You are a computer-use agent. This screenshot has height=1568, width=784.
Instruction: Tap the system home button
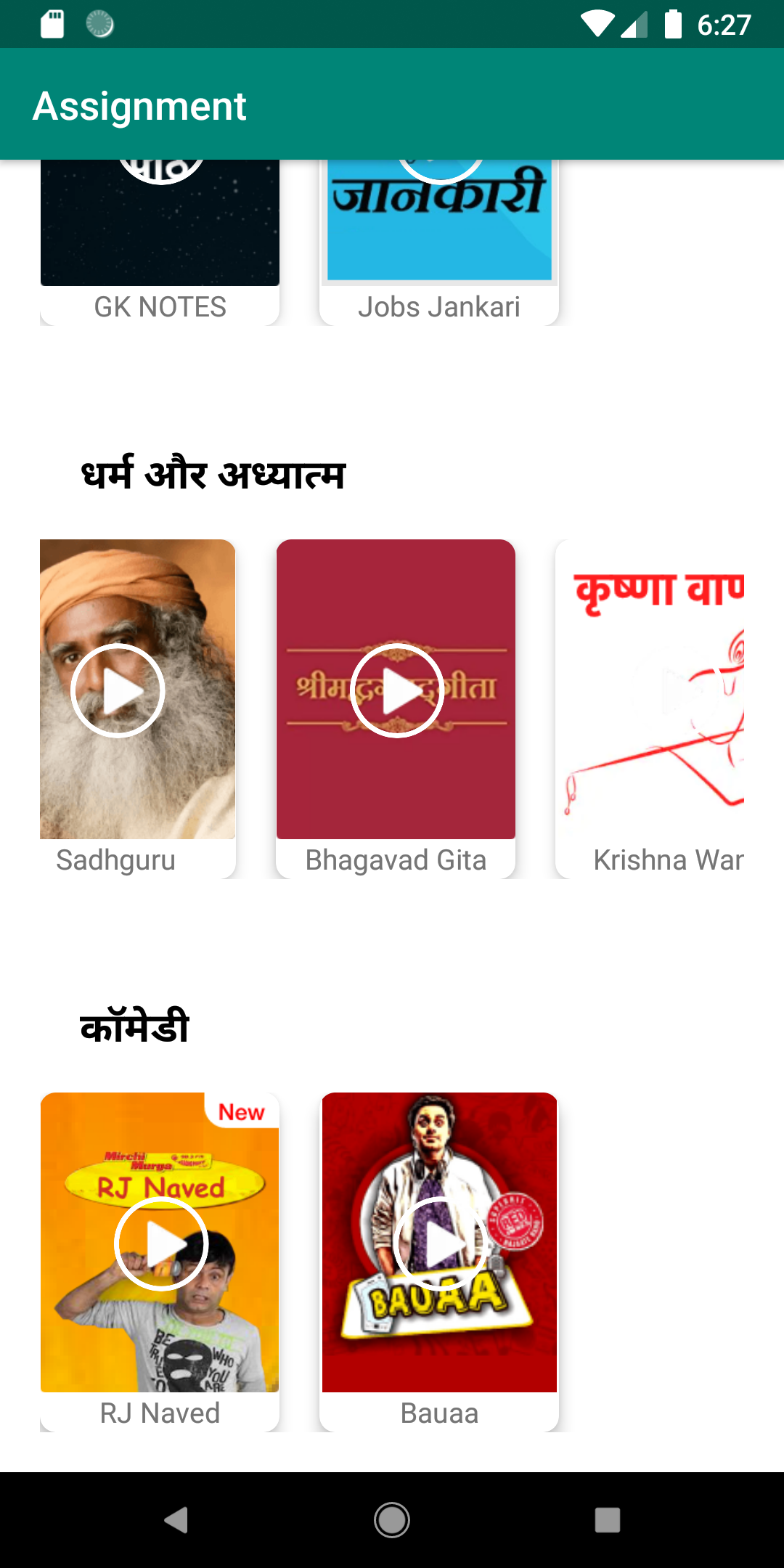[x=392, y=1519]
